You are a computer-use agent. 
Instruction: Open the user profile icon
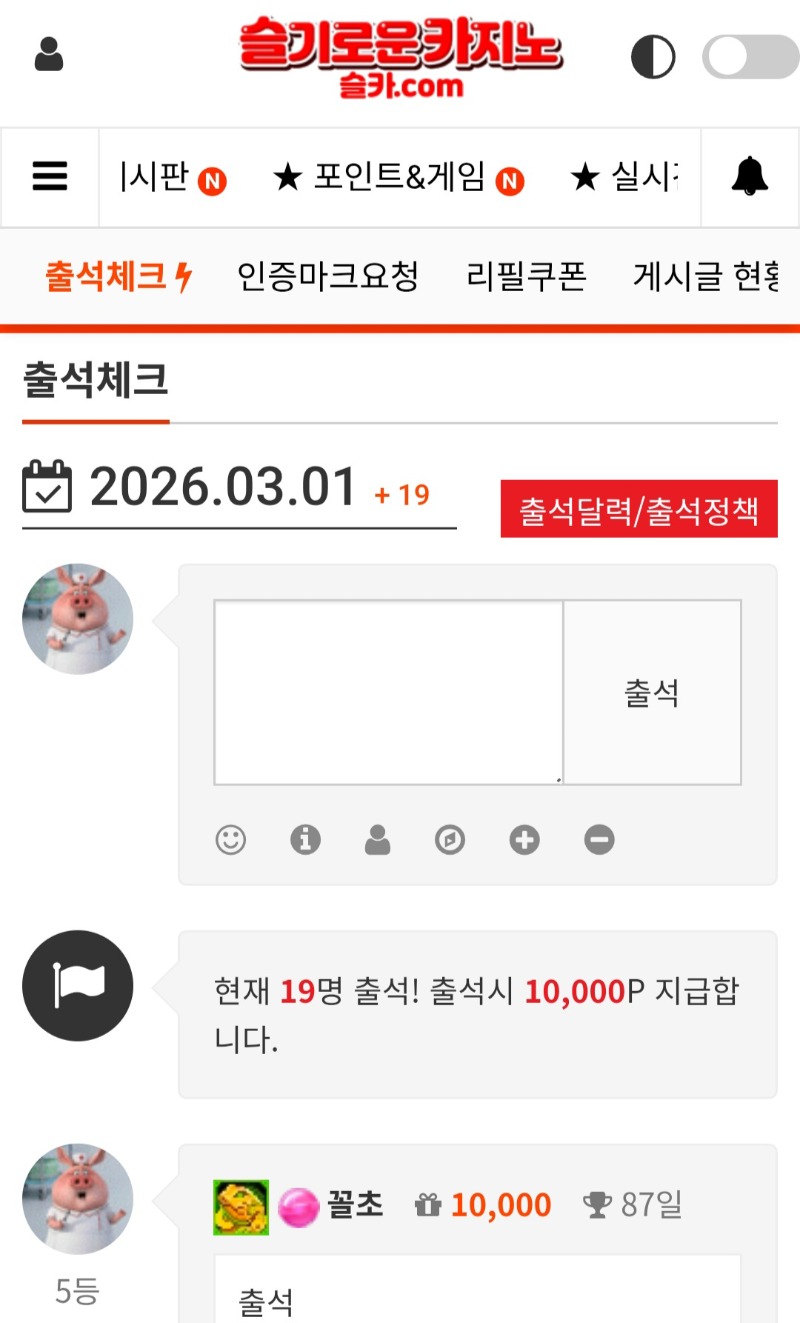click(x=49, y=55)
